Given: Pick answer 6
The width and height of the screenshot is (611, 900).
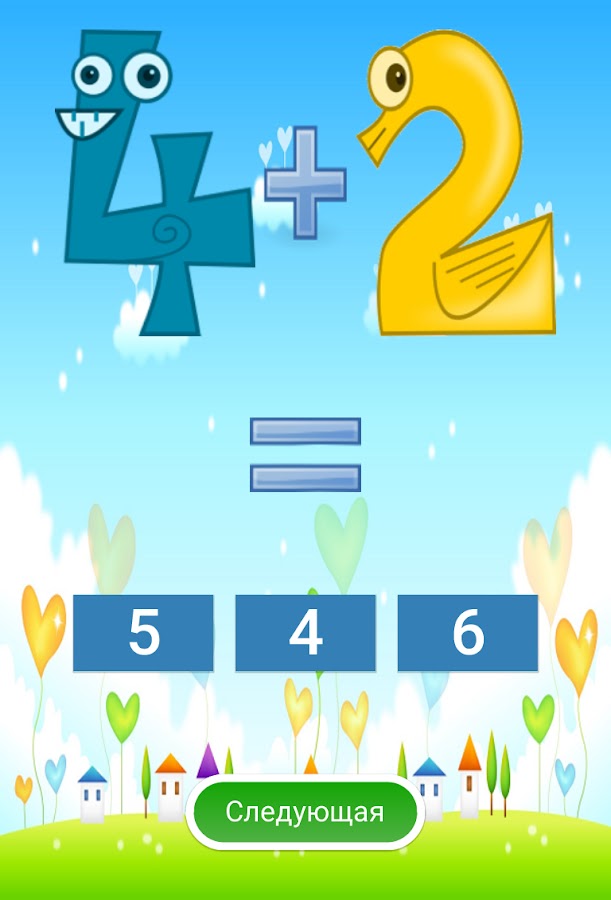Looking at the screenshot, I should coord(467,633).
